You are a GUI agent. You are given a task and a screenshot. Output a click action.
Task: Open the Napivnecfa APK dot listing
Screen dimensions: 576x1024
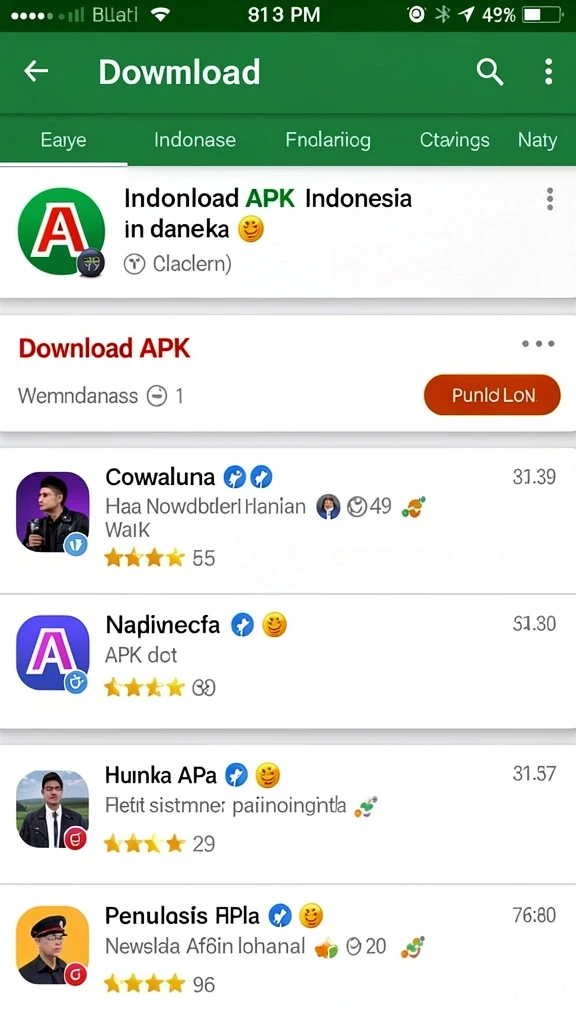[288, 661]
